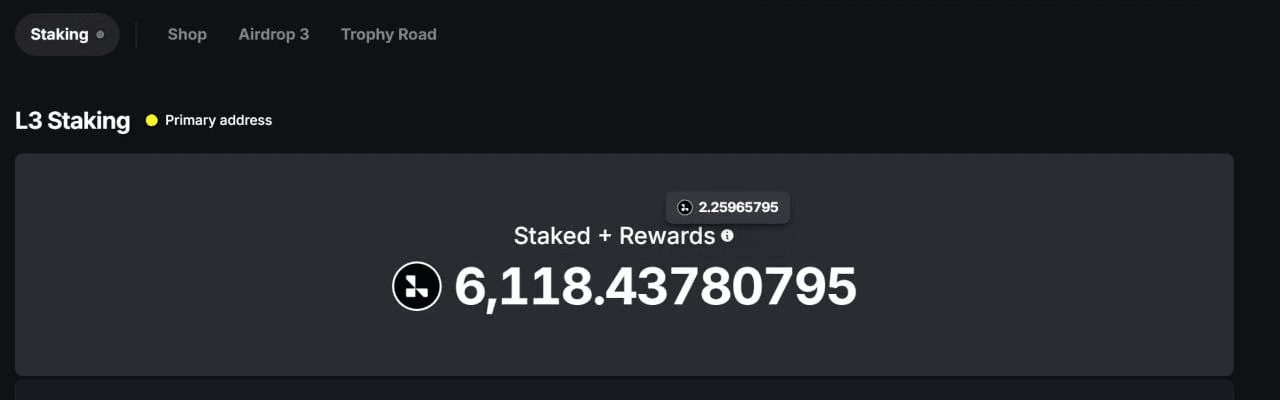
Task: Switch to the Shop tab
Action: pos(187,34)
